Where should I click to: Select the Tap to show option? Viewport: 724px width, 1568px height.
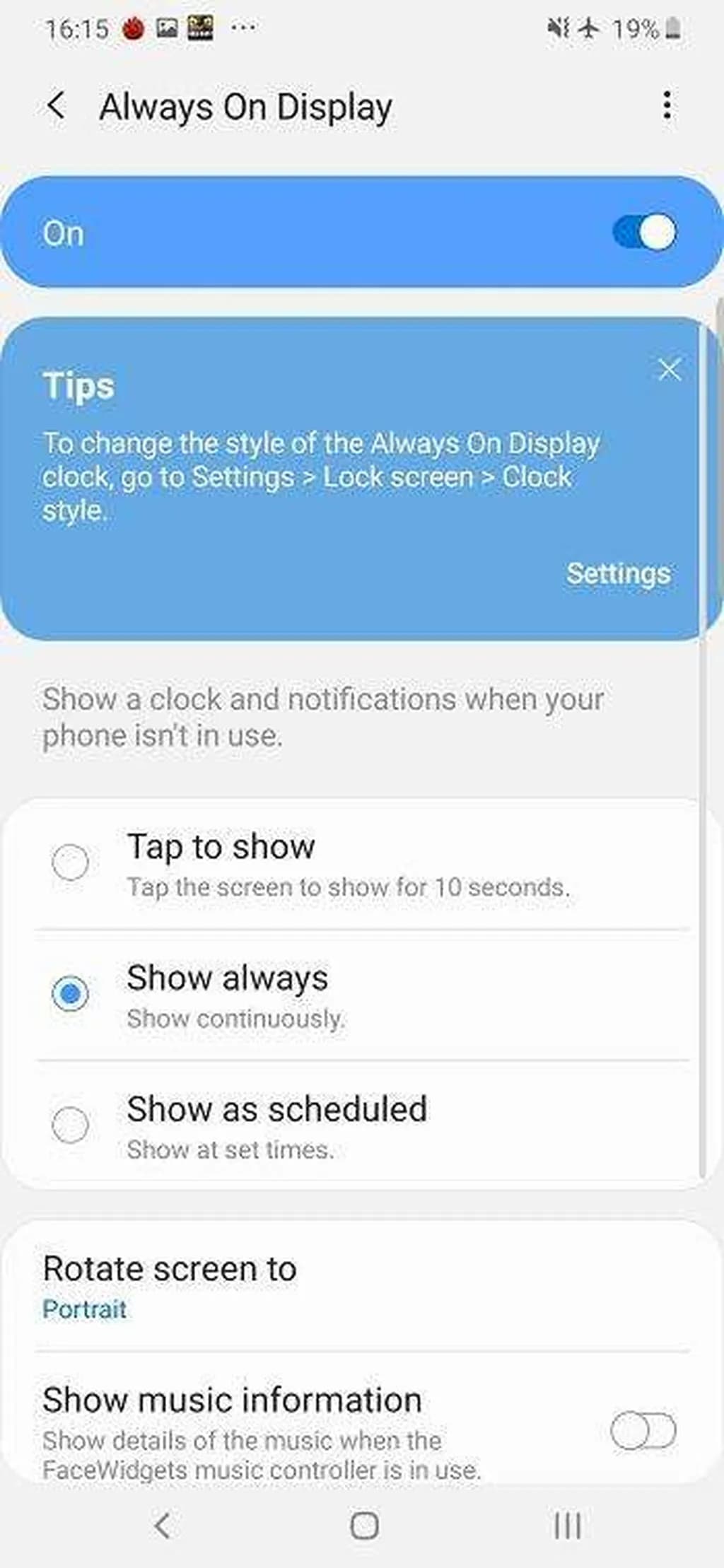coord(71,862)
